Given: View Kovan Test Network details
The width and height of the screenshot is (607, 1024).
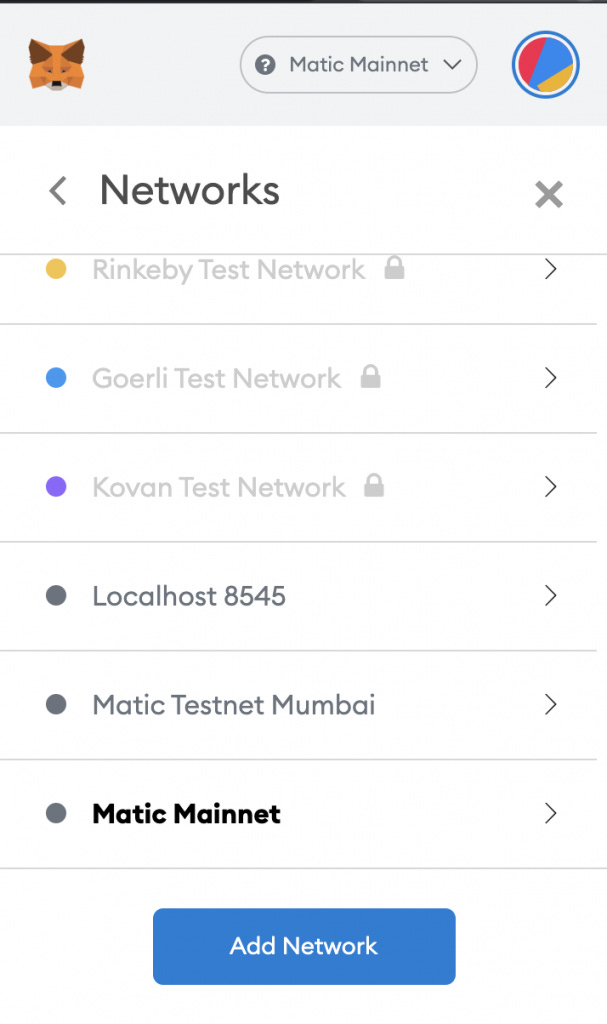Looking at the screenshot, I should point(299,487).
